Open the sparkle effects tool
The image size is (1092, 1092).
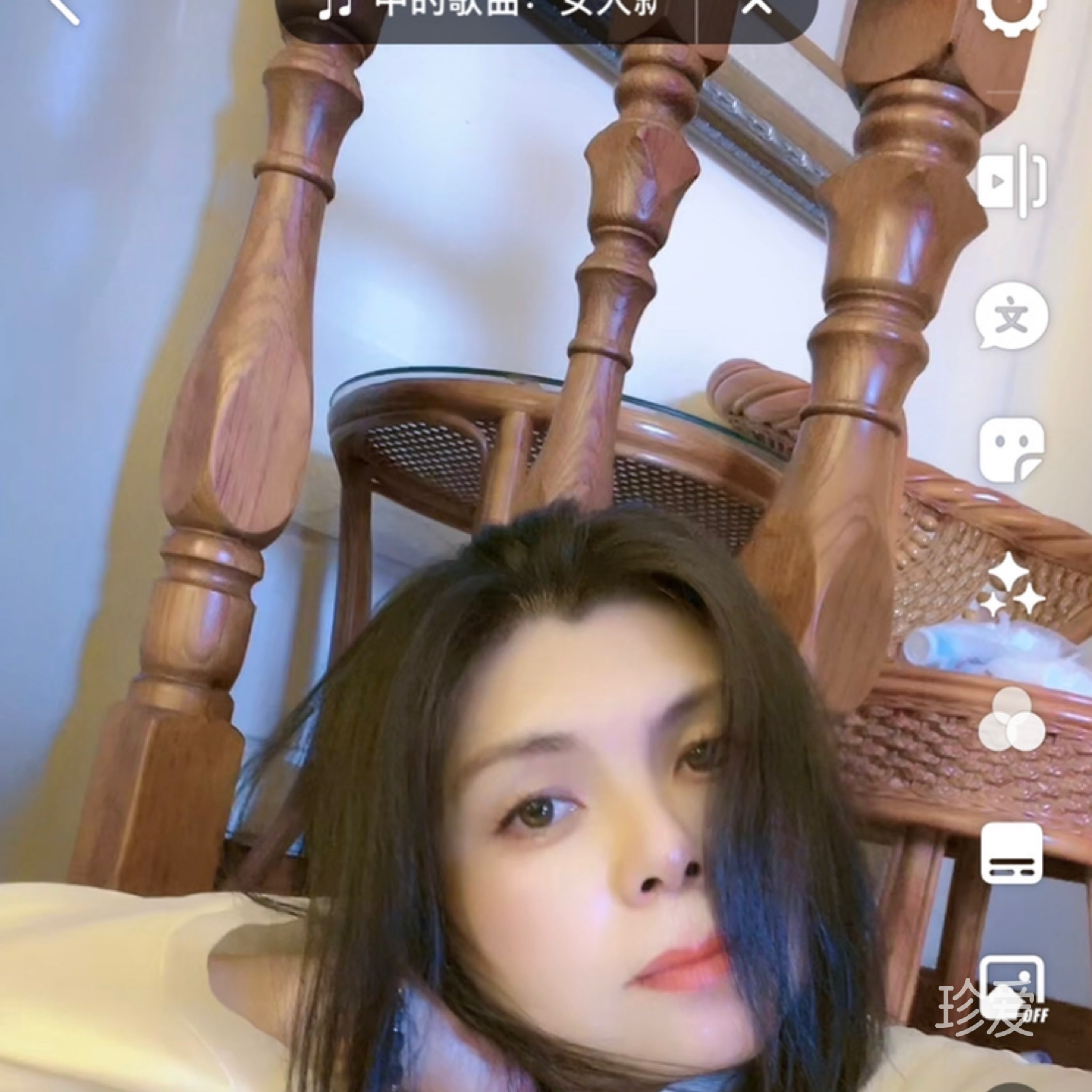pyautogui.click(x=1011, y=586)
